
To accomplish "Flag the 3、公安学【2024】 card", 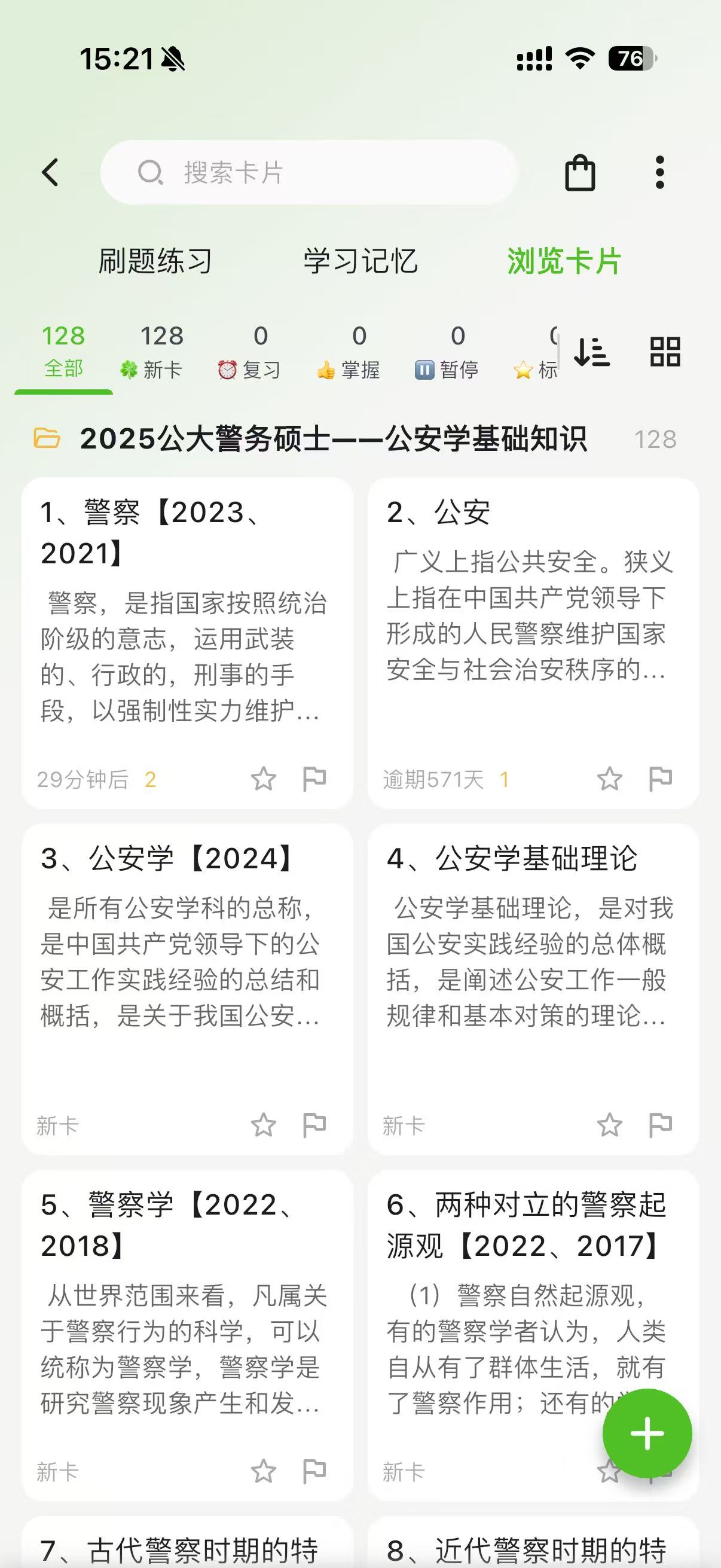I will click(314, 1125).
